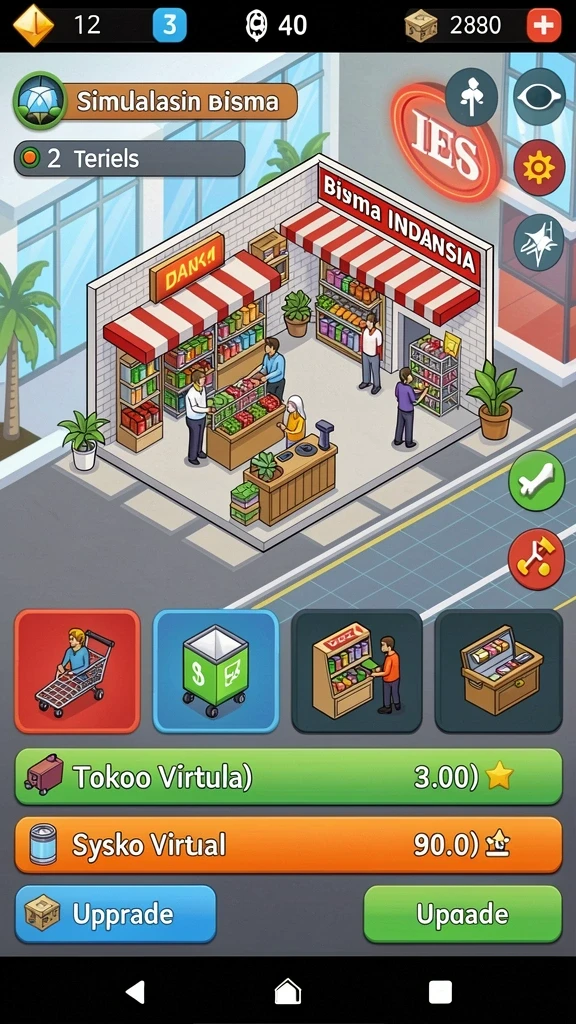Tap the red plus to add boxes
Screen dimensions: 576x1024
tap(543, 25)
